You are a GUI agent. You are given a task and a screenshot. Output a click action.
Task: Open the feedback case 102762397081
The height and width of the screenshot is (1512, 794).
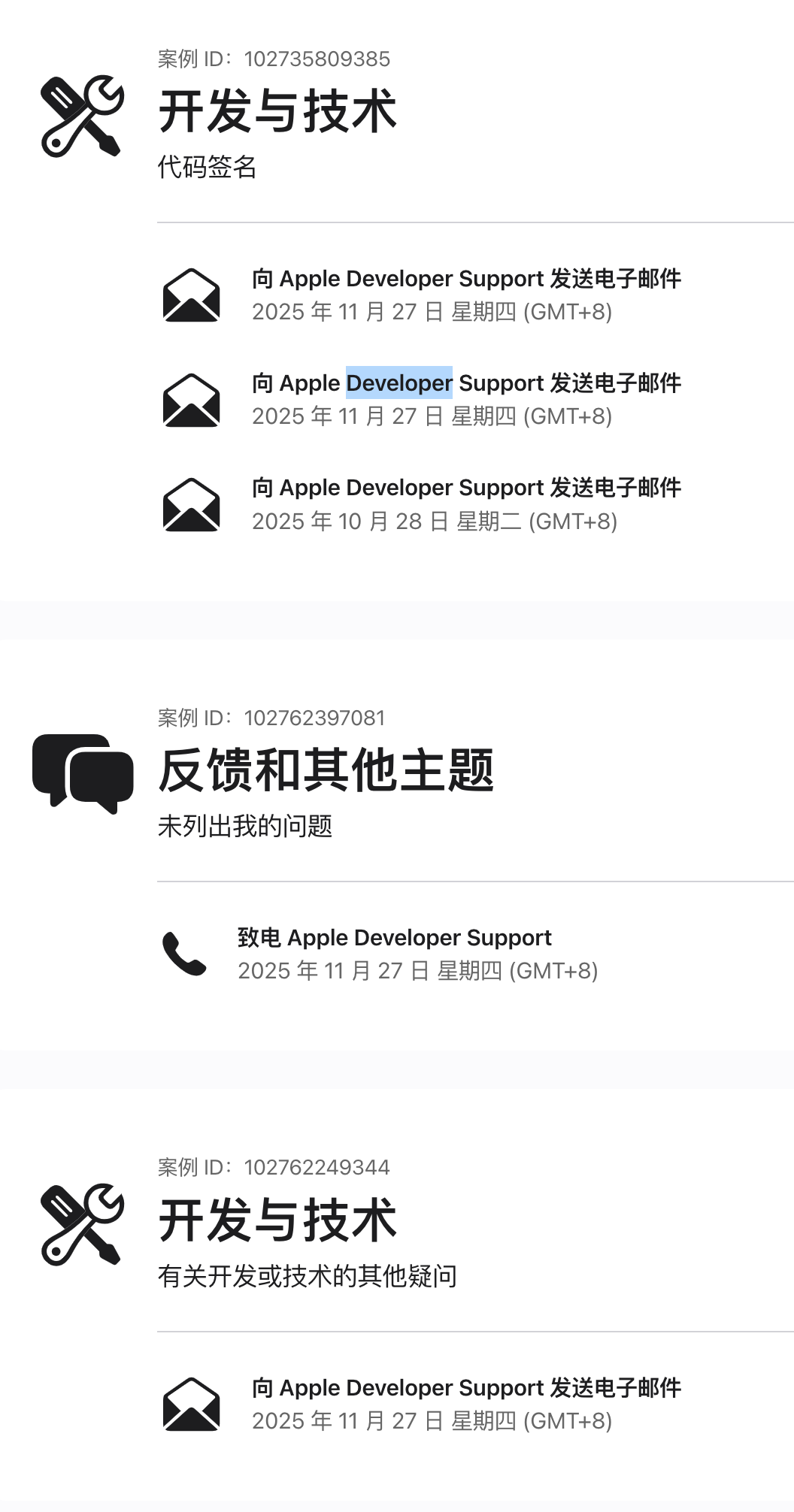326,771
